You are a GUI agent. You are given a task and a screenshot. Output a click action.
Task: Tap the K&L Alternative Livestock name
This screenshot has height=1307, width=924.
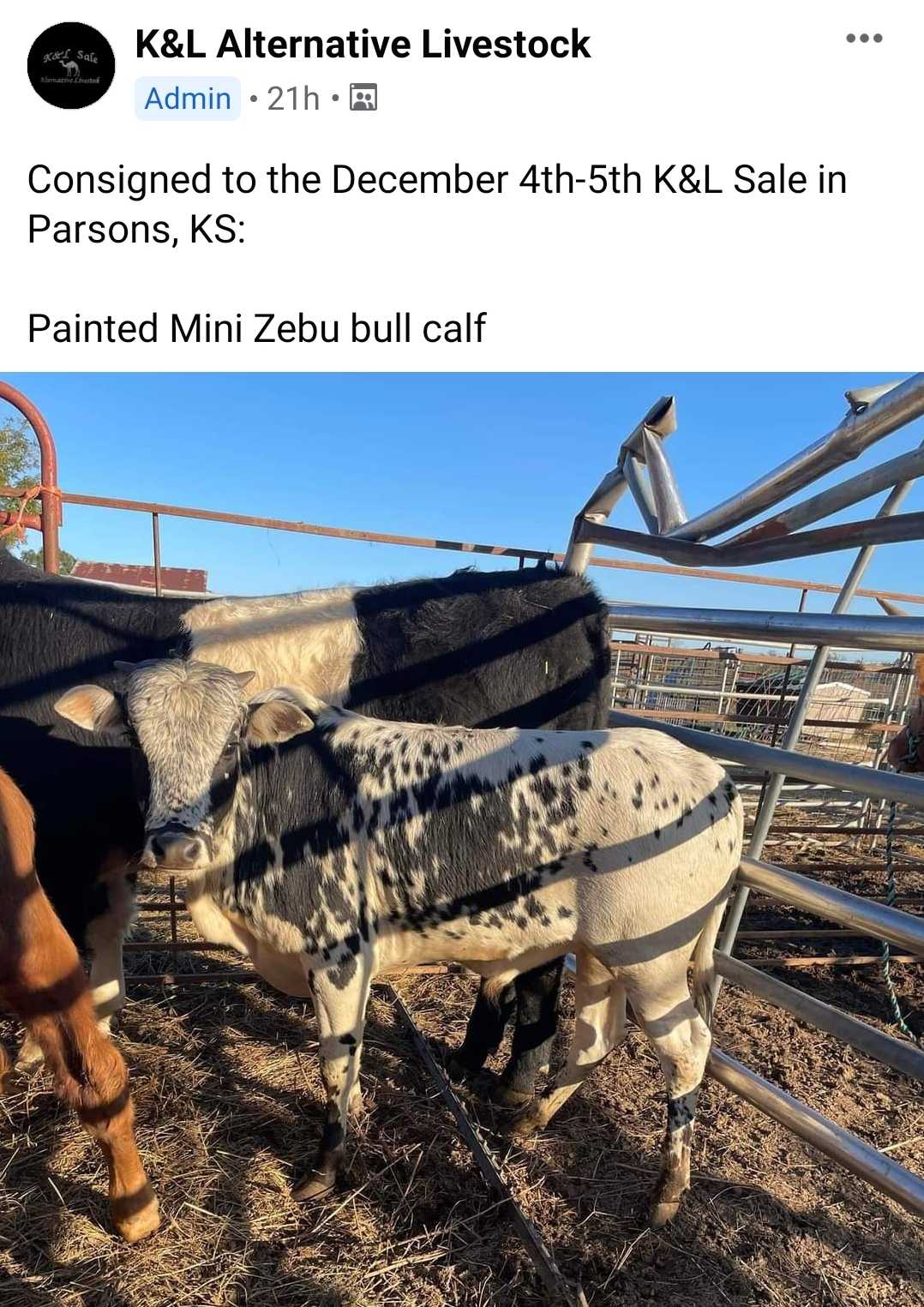pos(363,44)
